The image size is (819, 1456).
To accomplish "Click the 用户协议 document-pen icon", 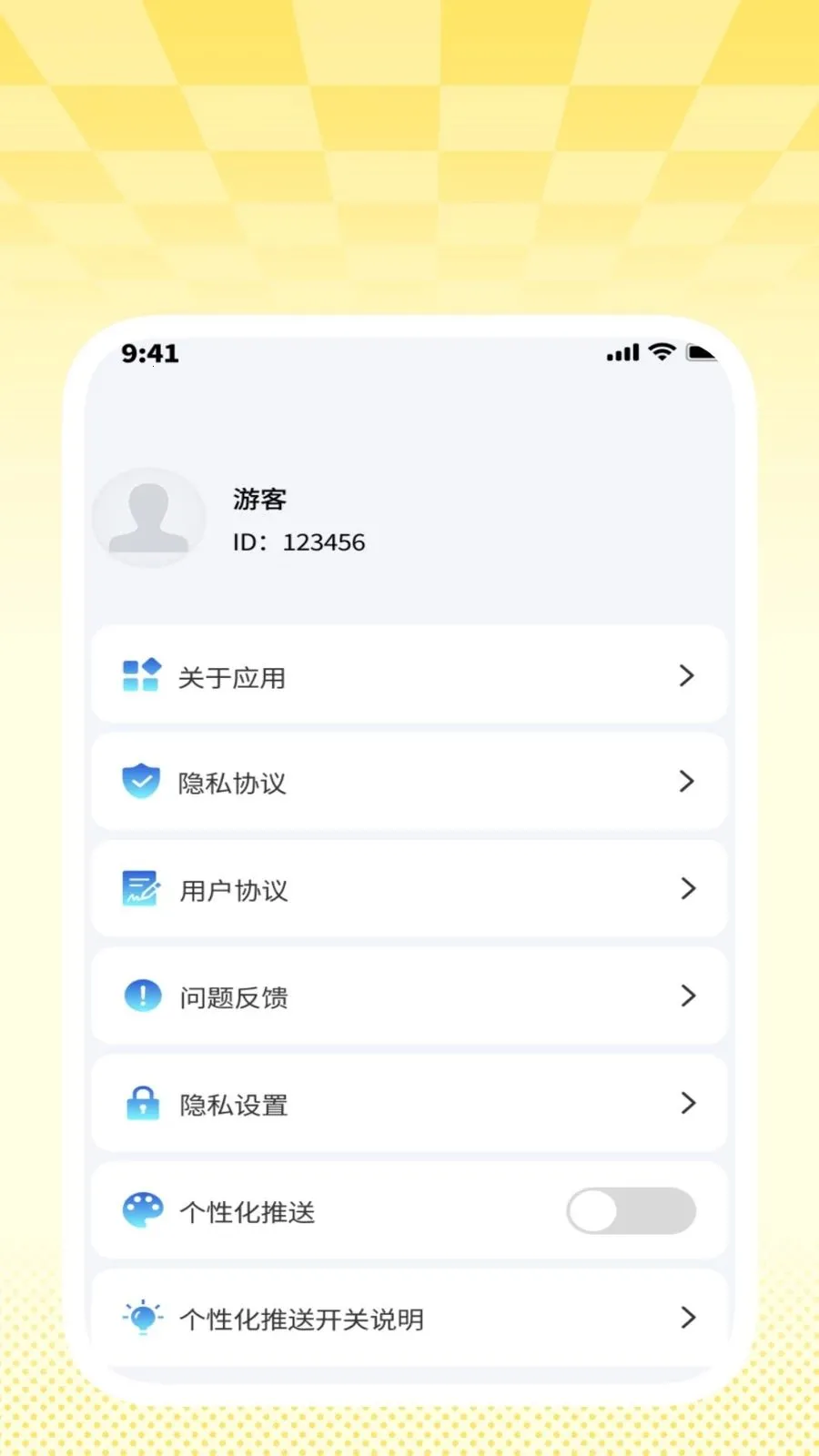I will point(141,889).
